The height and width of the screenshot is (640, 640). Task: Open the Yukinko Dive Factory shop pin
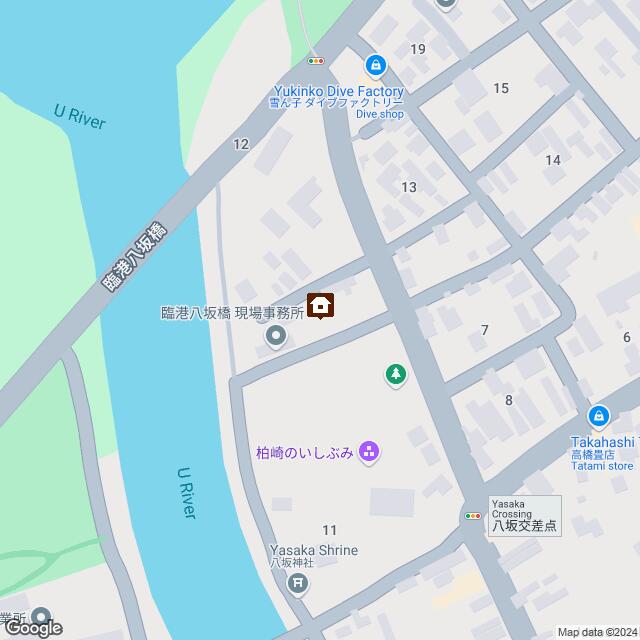pyautogui.click(x=375, y=67)
